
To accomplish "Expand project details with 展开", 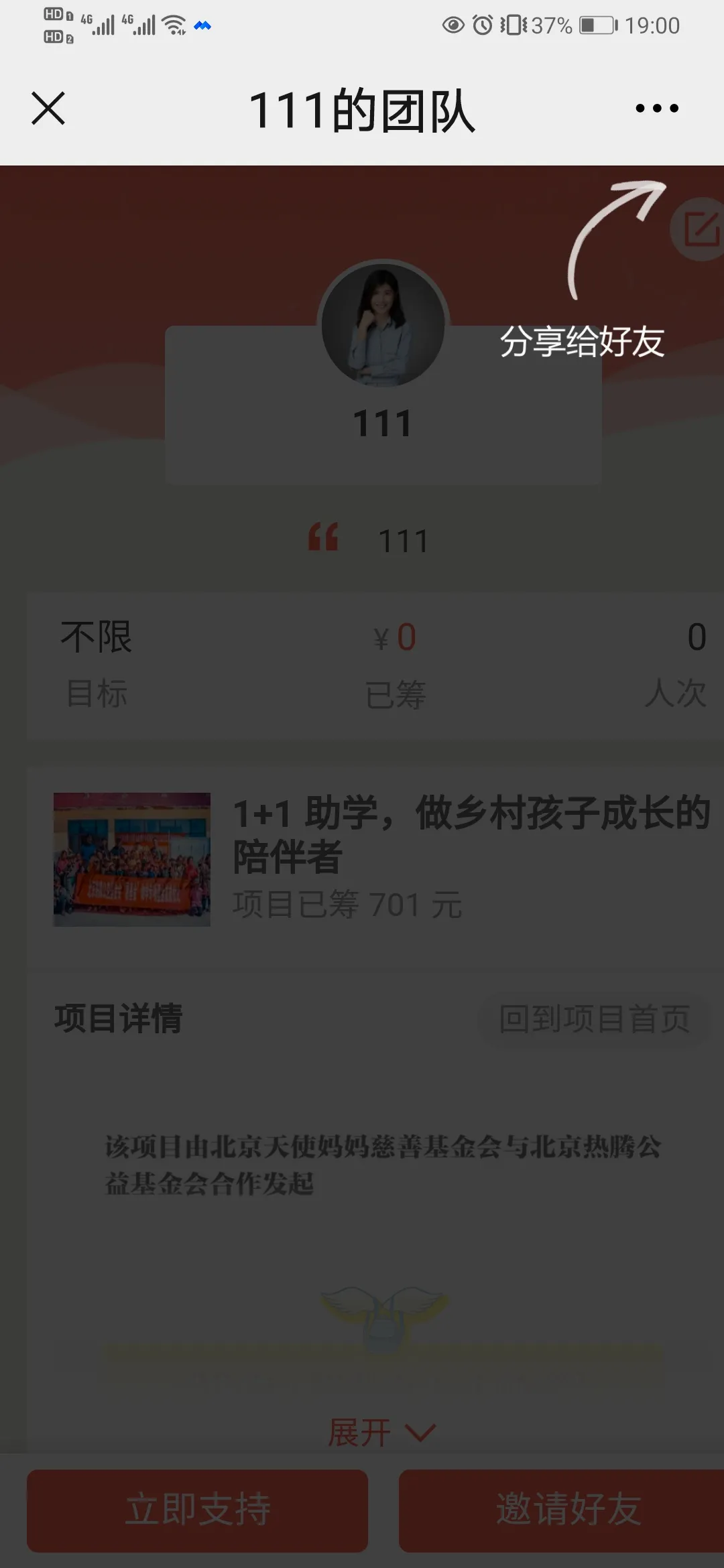I will point(381,1433).
